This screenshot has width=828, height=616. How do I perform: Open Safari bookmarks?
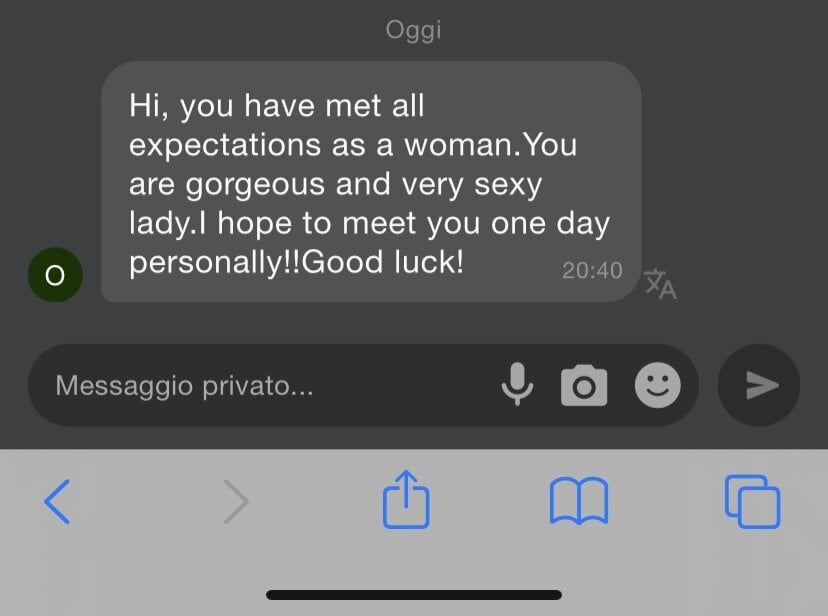click(x=579, y=501)
